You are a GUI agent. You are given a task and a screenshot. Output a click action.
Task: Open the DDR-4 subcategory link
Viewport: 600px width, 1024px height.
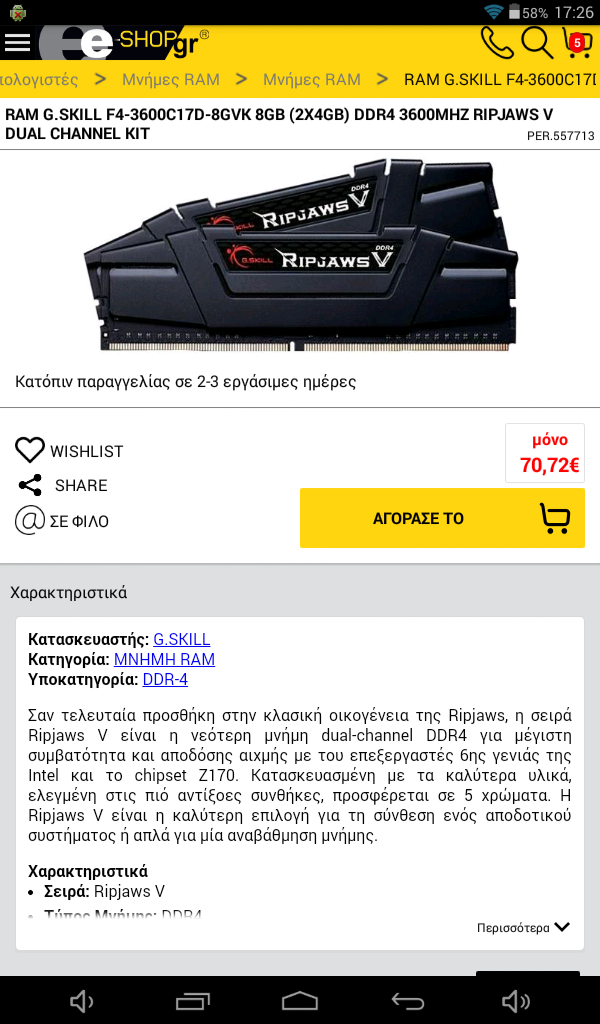click(x=165, y=679)
